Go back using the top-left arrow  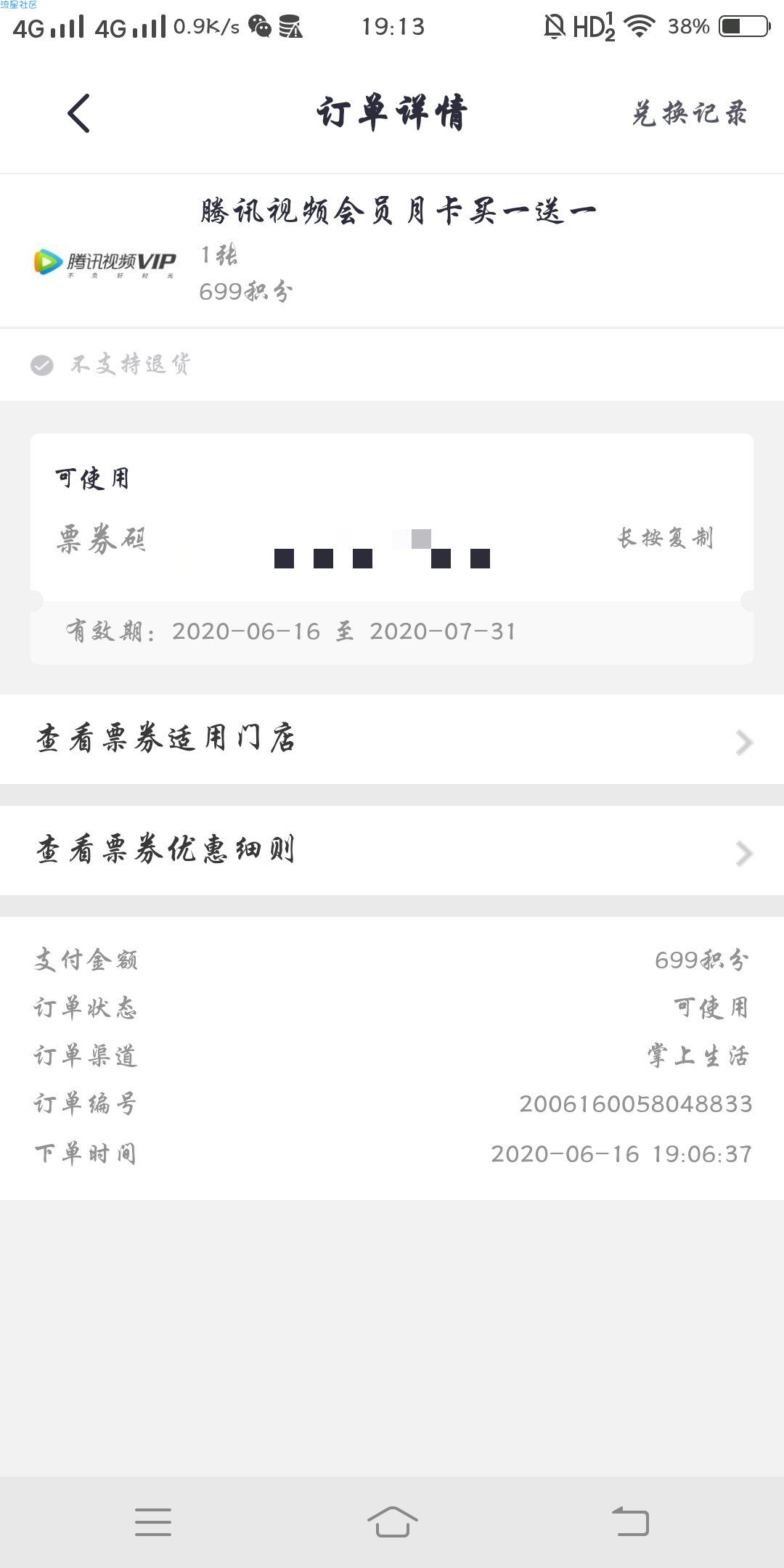(78, 113)
